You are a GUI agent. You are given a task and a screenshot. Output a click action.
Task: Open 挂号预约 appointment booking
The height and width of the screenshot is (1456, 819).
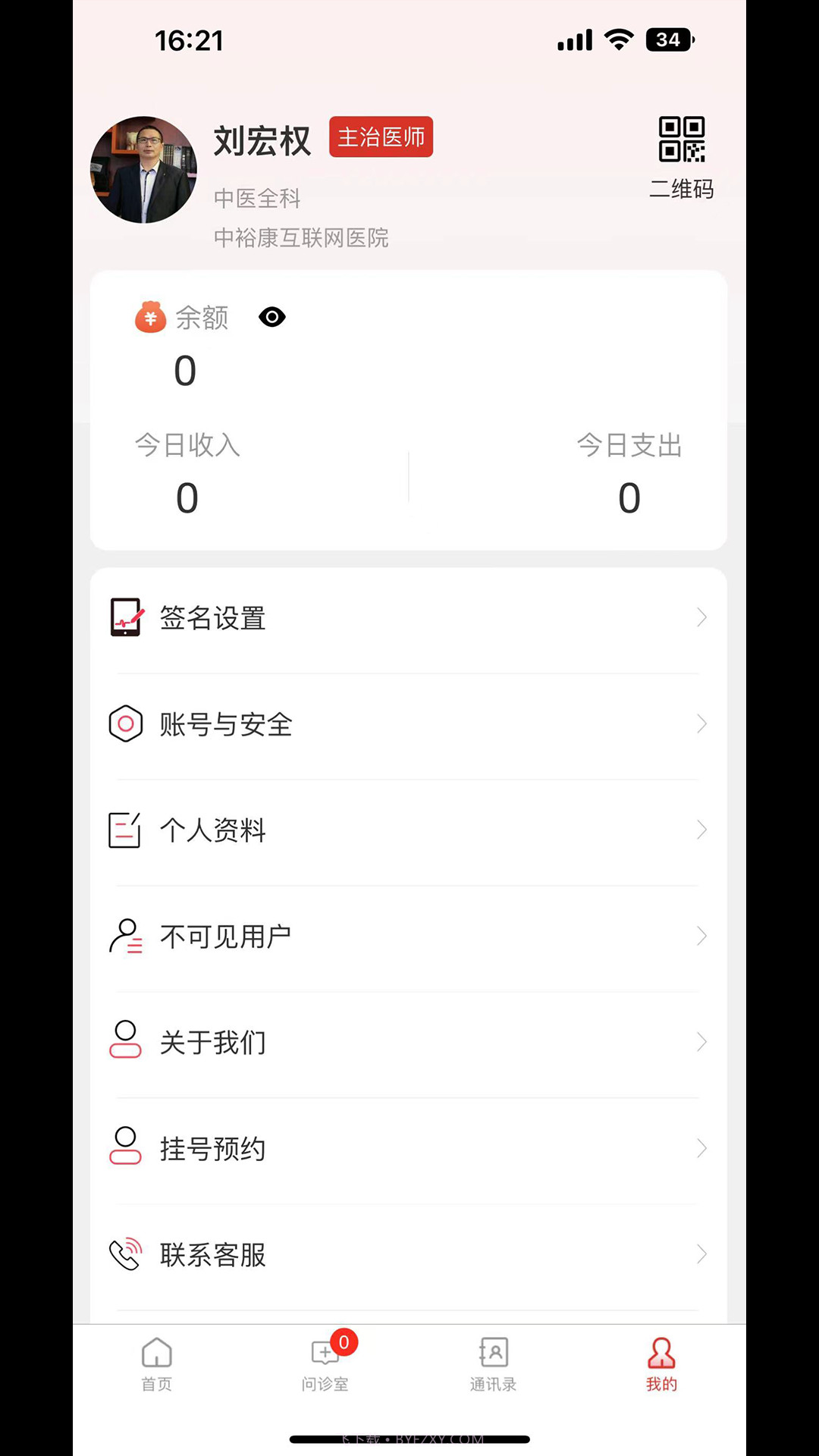[x=213, y=1149]
